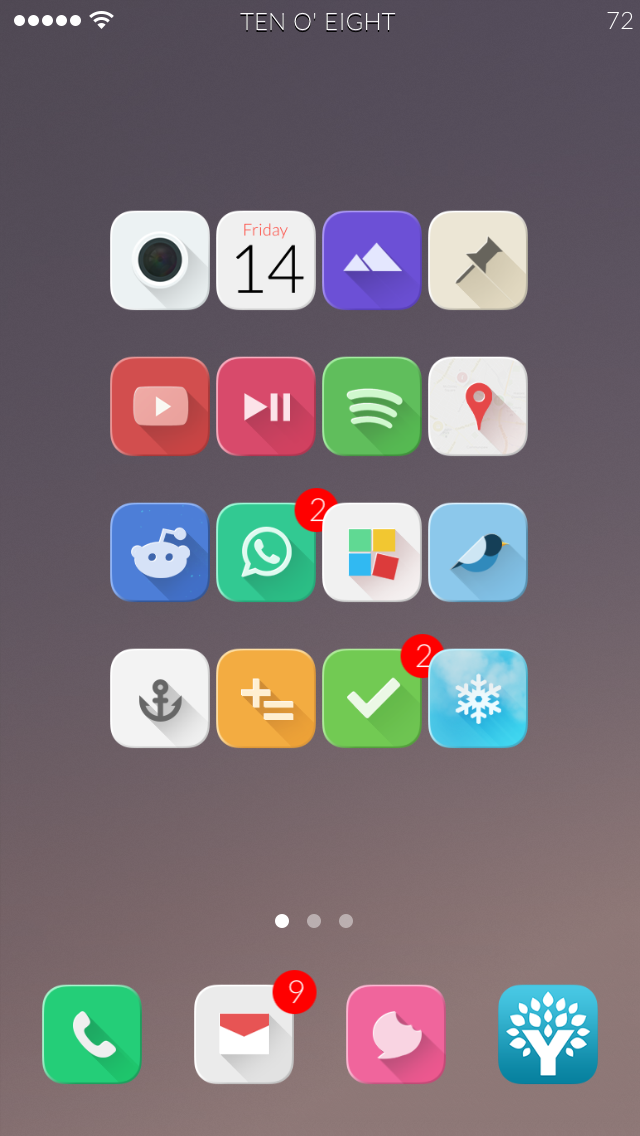The image size is (640, 1136).
Task: Open the Camera app
Action: (x=159, y=260)
